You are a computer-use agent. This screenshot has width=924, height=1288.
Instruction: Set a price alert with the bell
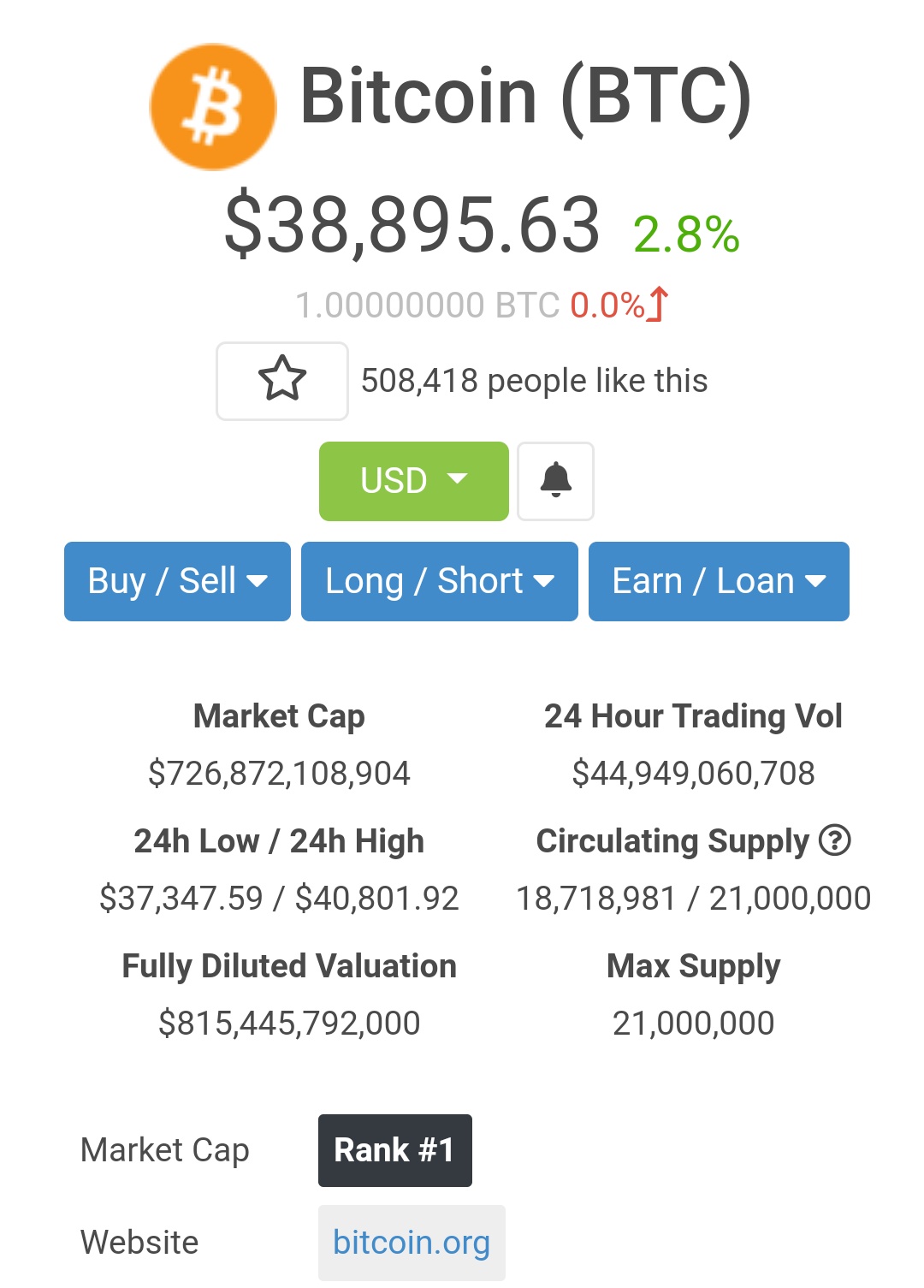pos(555,481)
